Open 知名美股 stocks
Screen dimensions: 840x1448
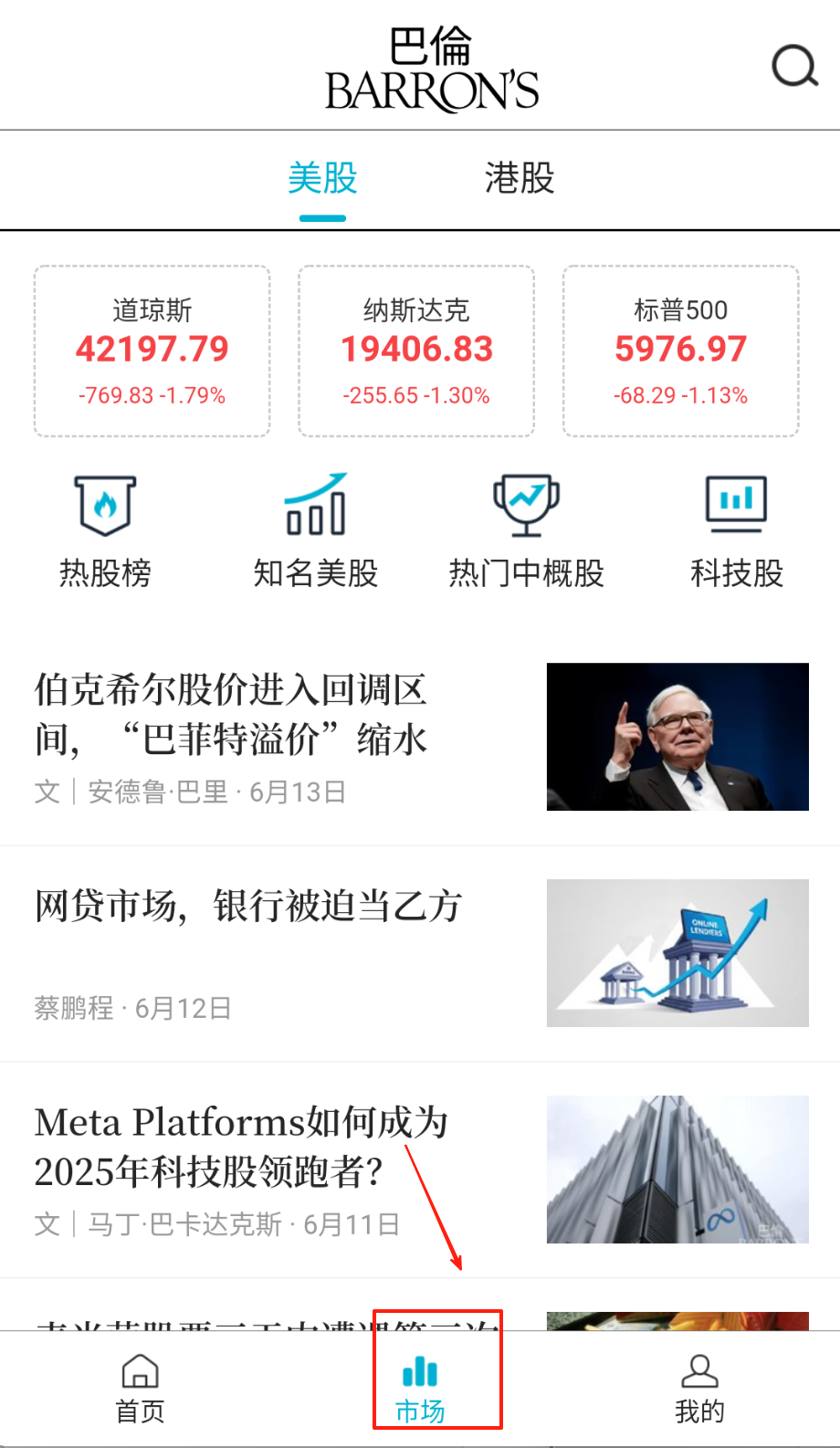tap(316, 531)
